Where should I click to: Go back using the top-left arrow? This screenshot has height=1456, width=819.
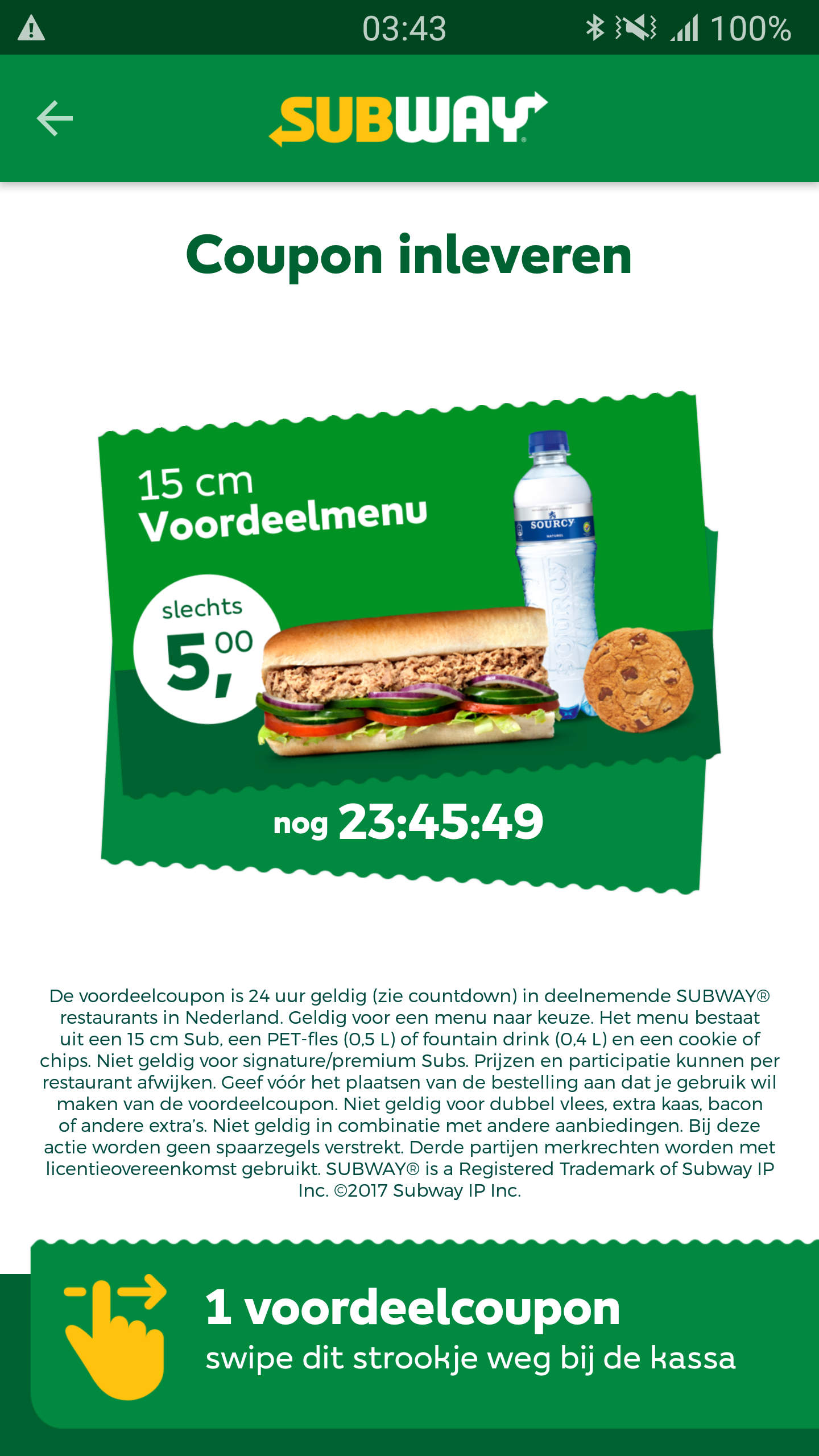55,118
